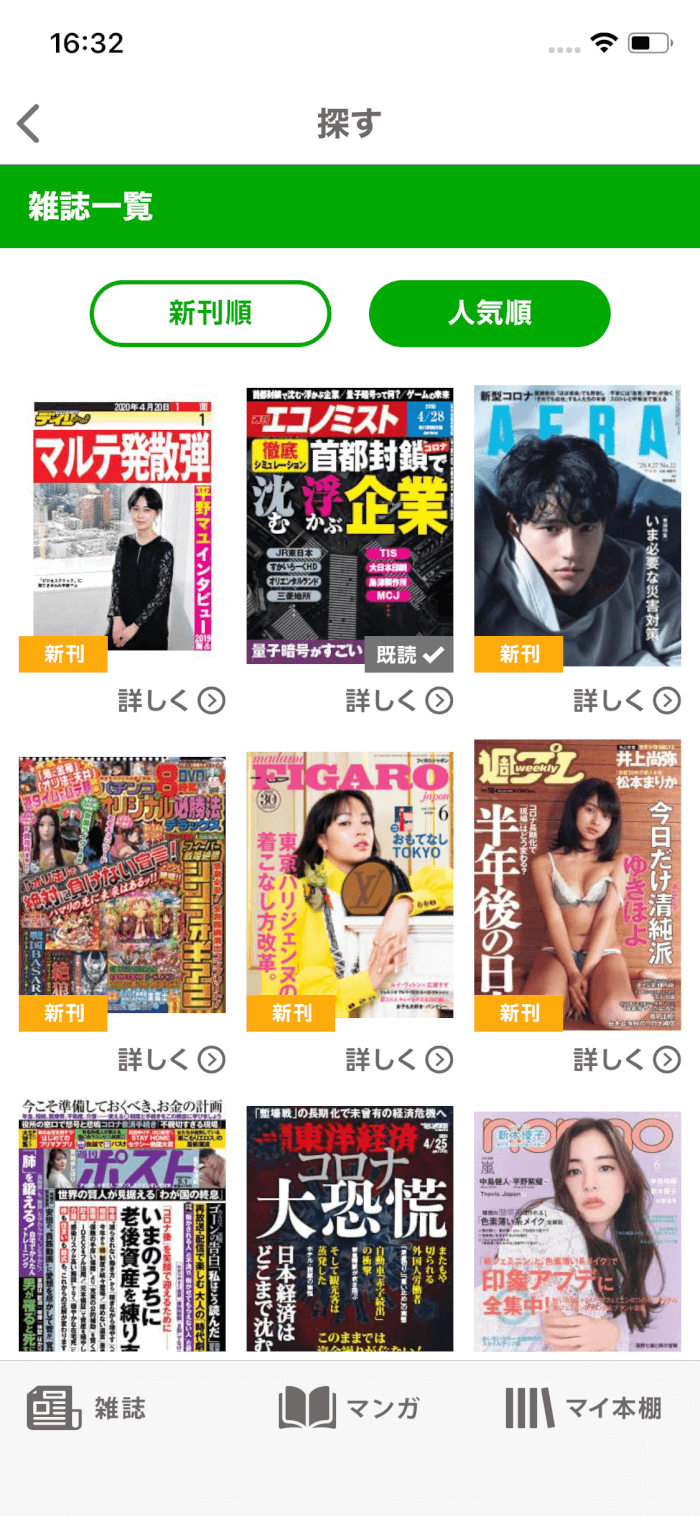
Task: Open the 週刊ポスト magazine cover
Action: (x=122, y=1228)
